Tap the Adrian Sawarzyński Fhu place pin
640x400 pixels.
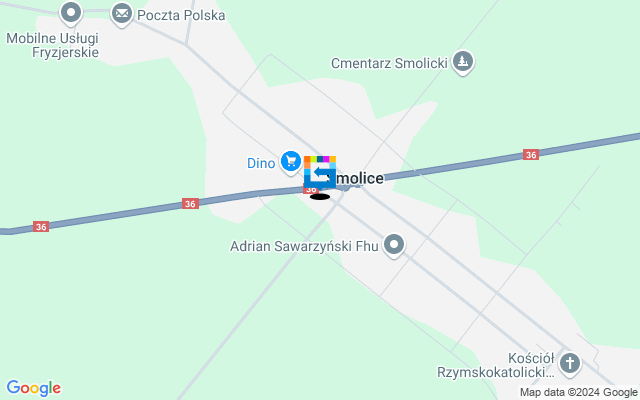[x=394, y=244]
